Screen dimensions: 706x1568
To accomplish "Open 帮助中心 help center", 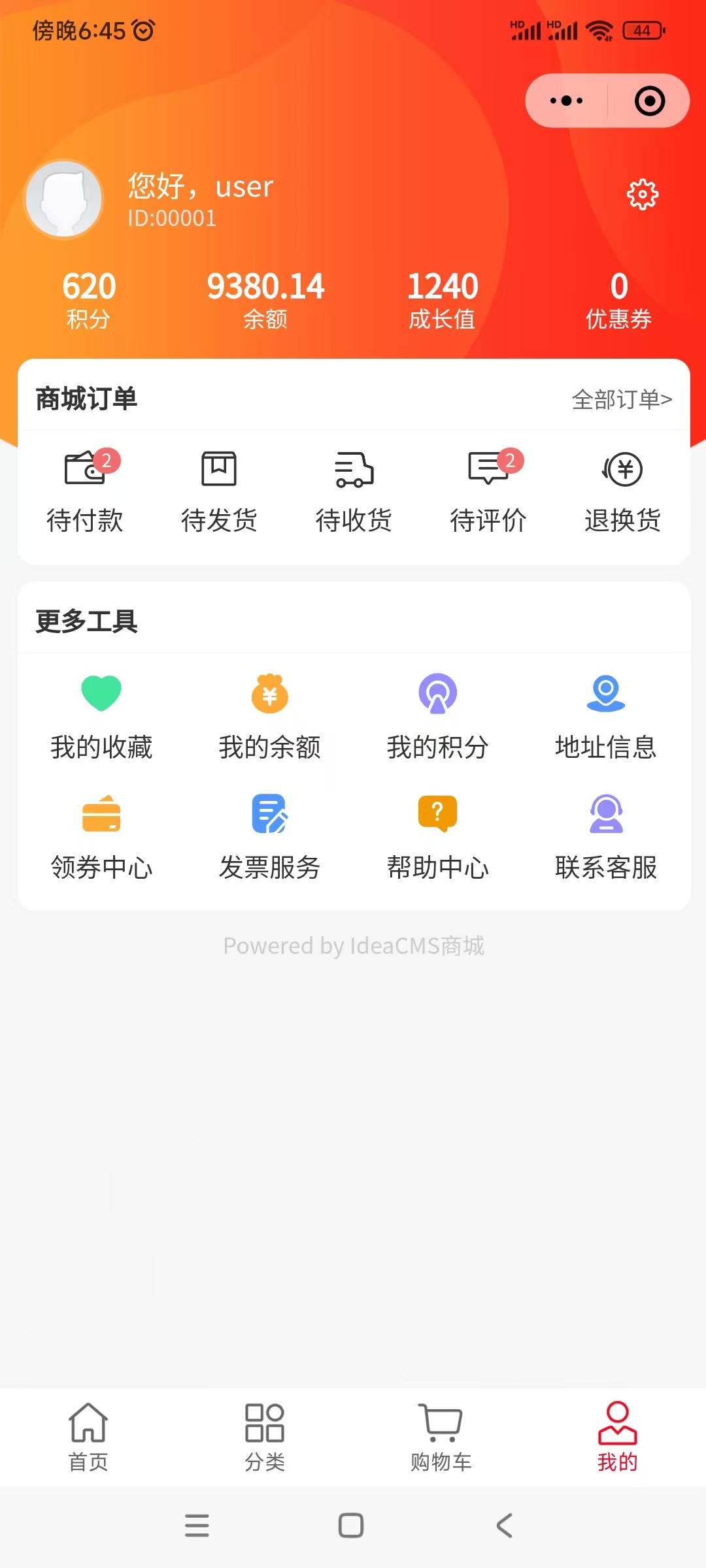I will pos(437,838).
